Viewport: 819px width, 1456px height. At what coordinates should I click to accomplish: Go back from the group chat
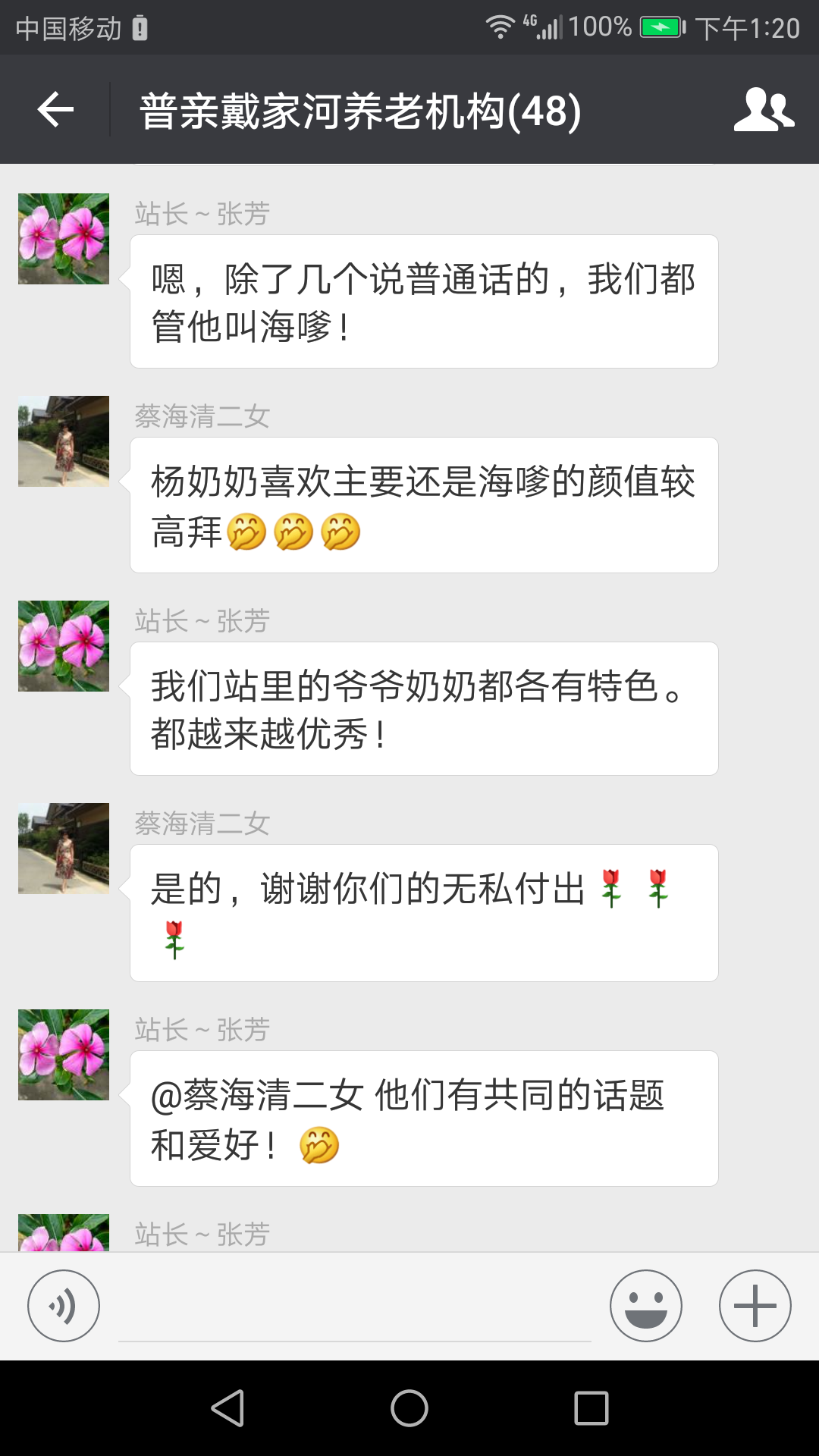pos(55,110)
